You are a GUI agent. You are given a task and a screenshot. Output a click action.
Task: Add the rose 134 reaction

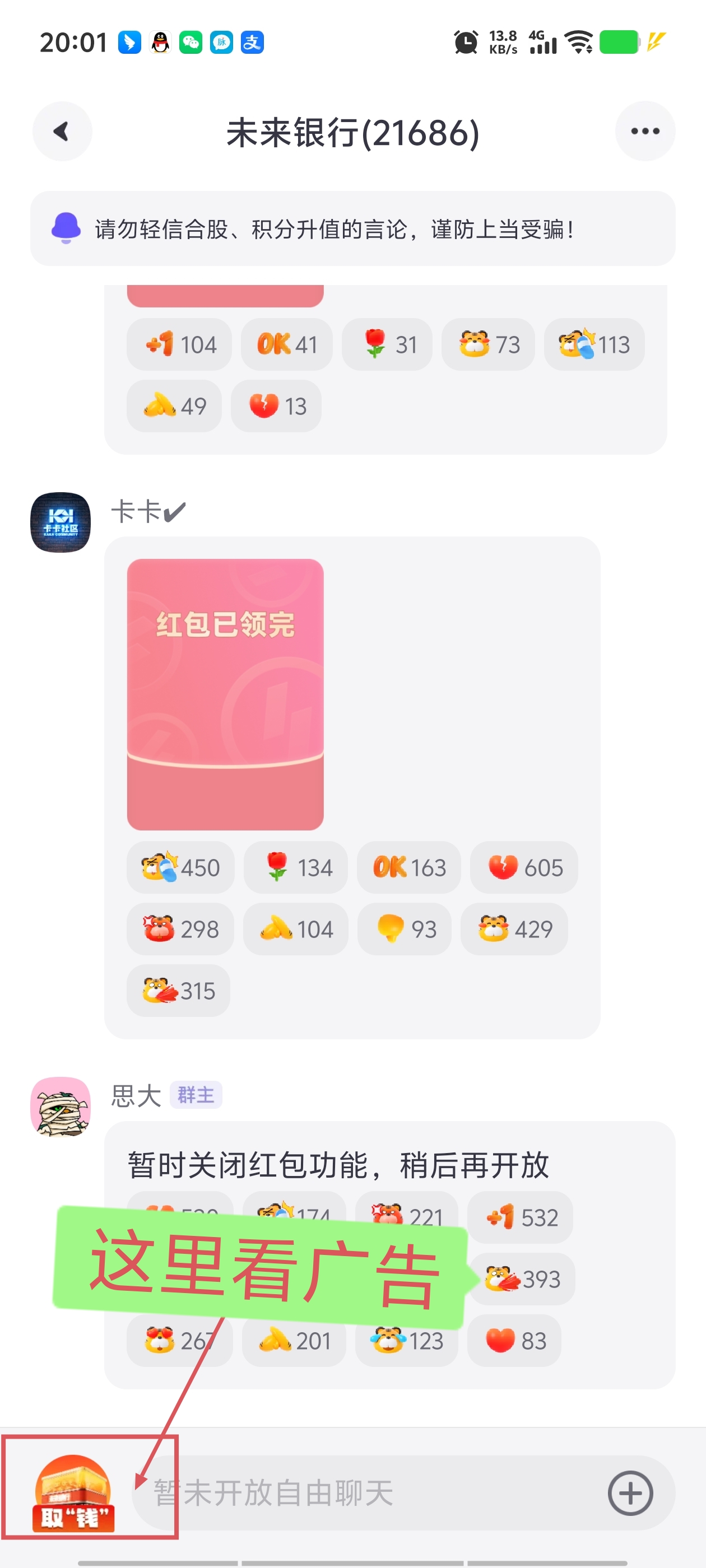295,867
